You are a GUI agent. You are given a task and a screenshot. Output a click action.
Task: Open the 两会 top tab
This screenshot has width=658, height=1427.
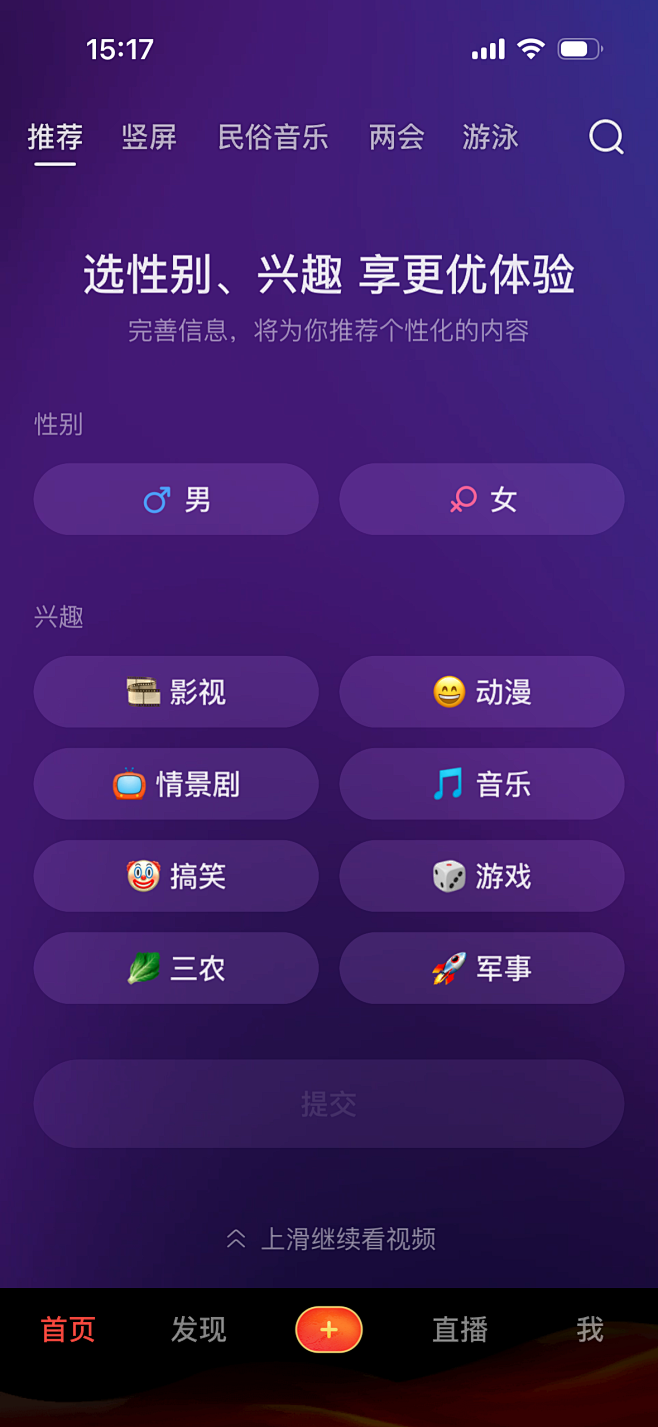tap(397, 137)
